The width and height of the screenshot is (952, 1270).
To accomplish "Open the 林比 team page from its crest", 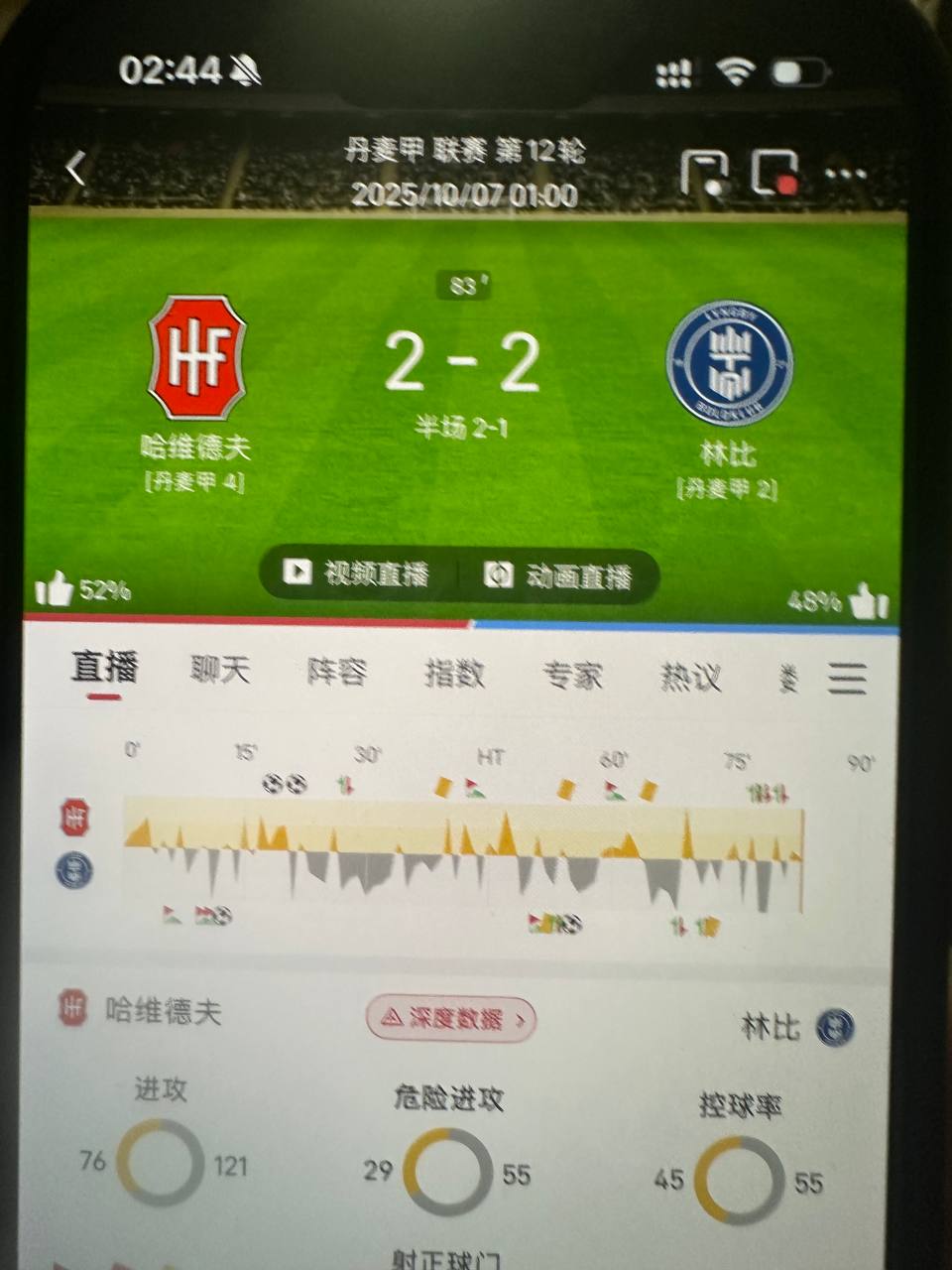I will click(x=729, y=364).
